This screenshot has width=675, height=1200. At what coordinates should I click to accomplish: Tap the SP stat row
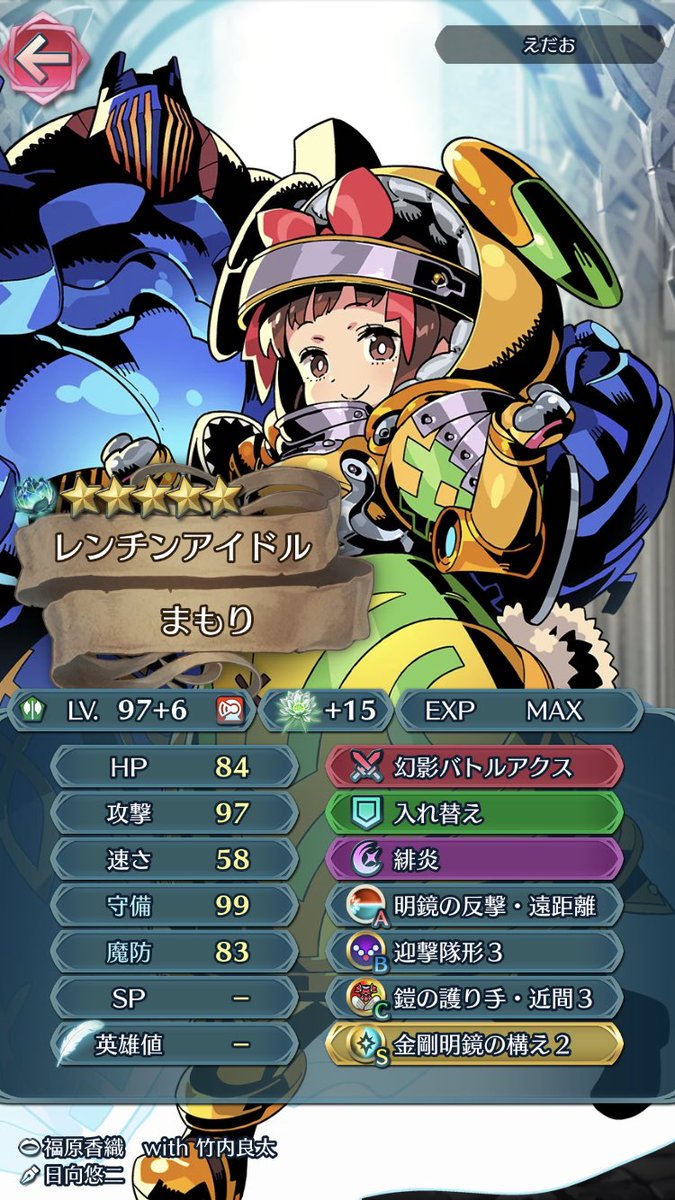coord(175,998)
